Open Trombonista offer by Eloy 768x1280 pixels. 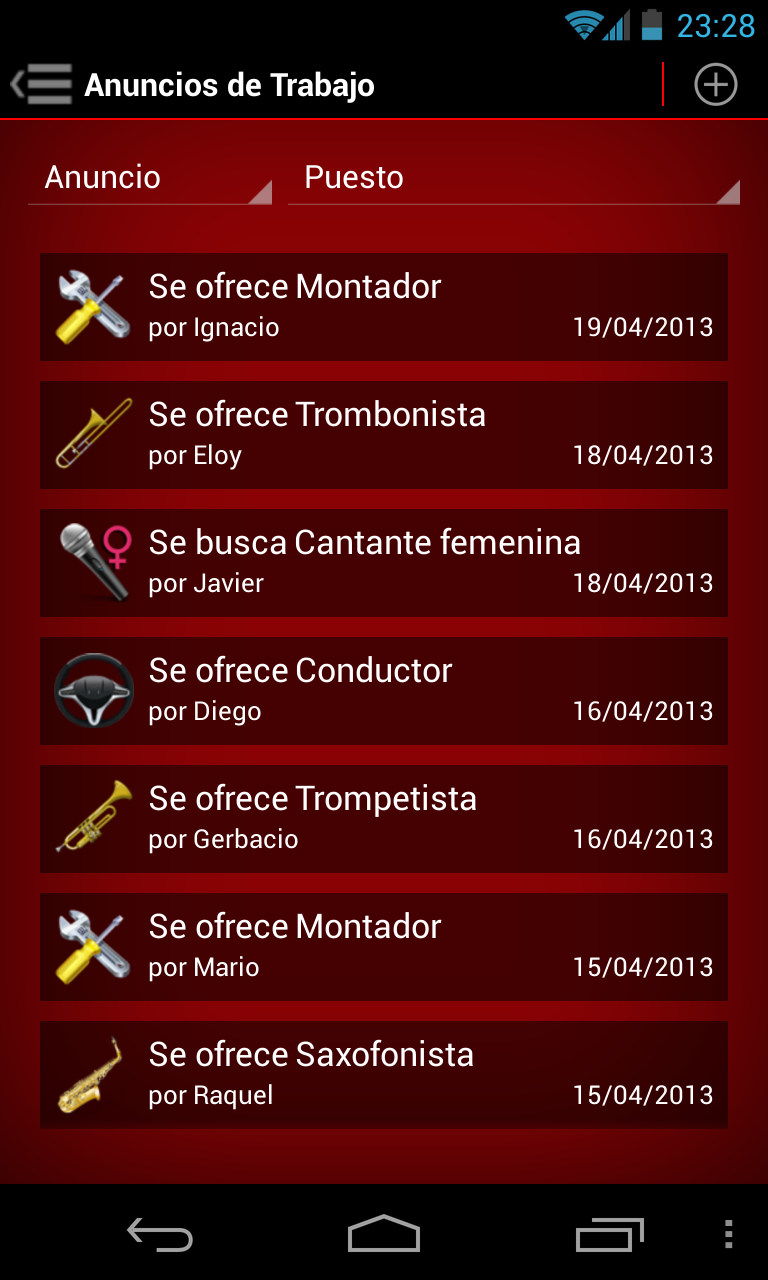coord(384,435)
